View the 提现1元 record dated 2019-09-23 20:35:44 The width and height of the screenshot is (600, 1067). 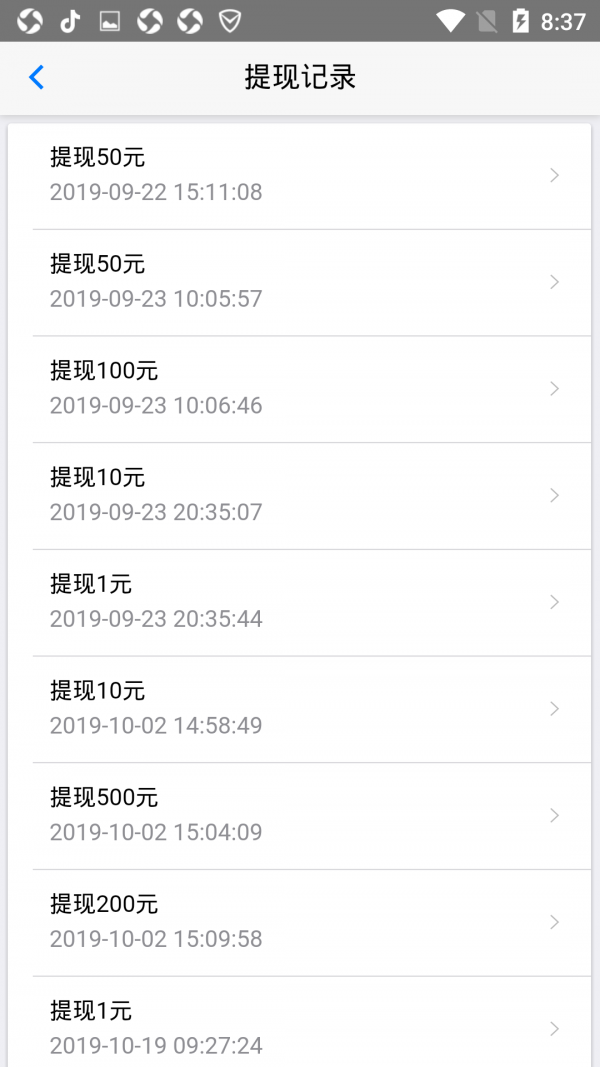coord(300,602)
